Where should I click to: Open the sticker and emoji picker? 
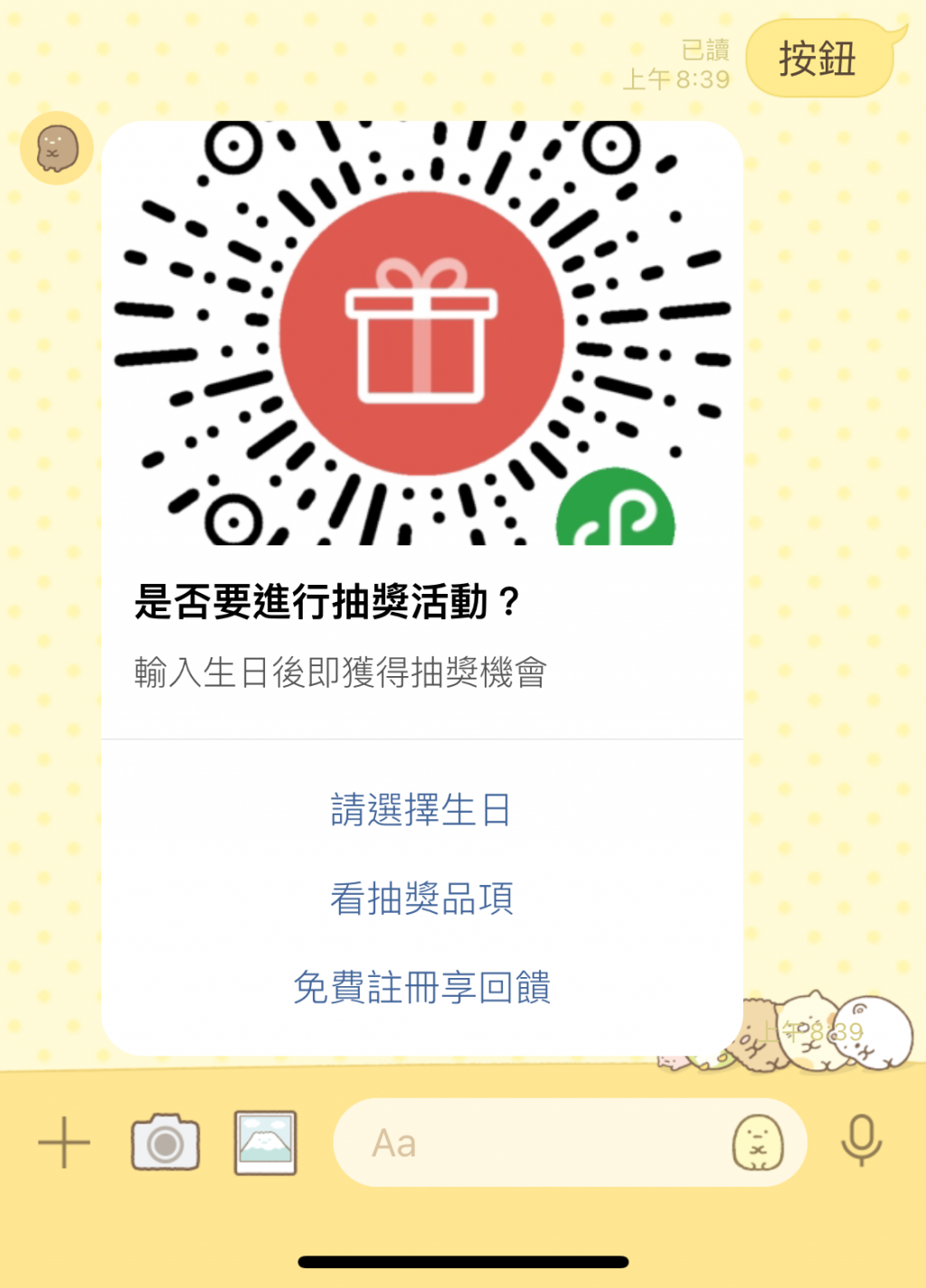(x=758, y=1142)
